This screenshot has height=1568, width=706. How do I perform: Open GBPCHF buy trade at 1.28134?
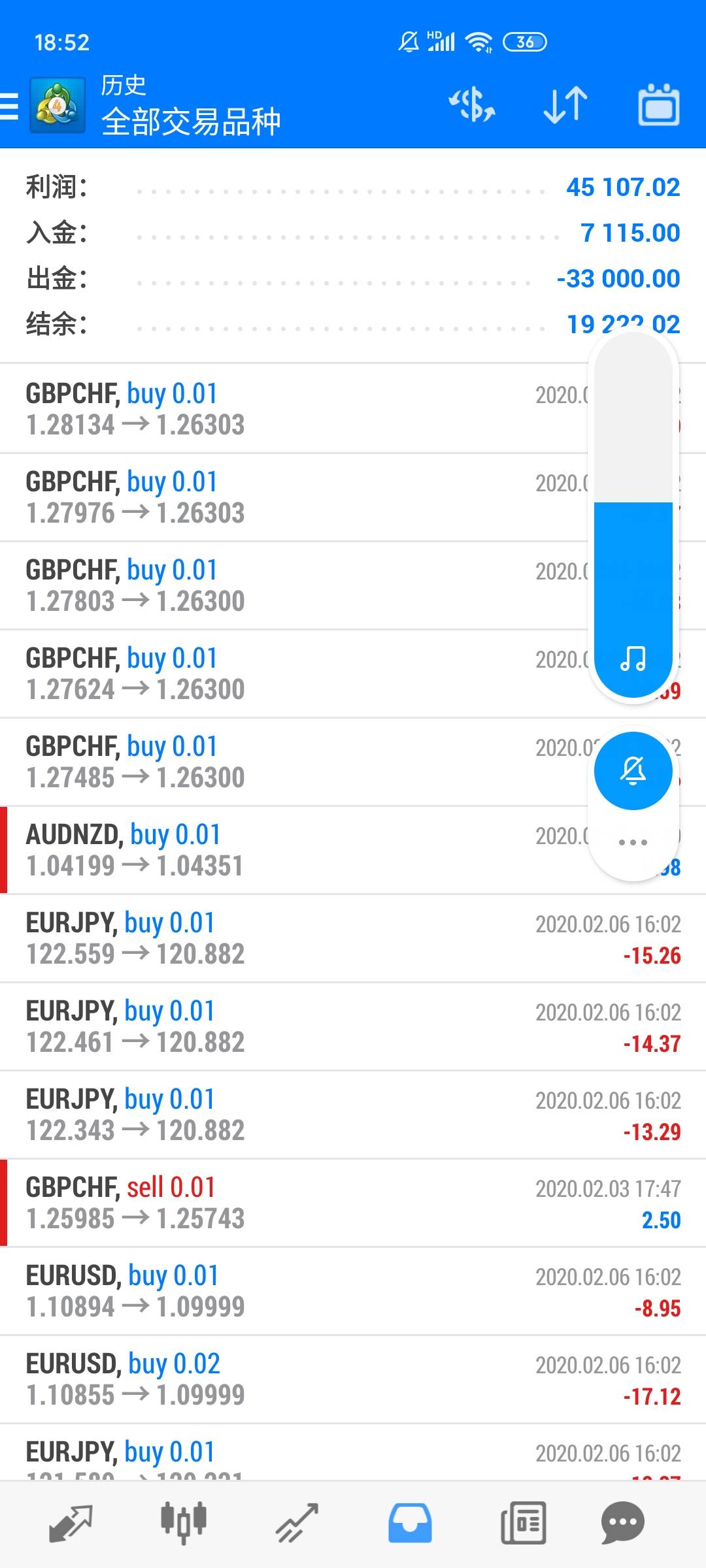coord(261,409)
